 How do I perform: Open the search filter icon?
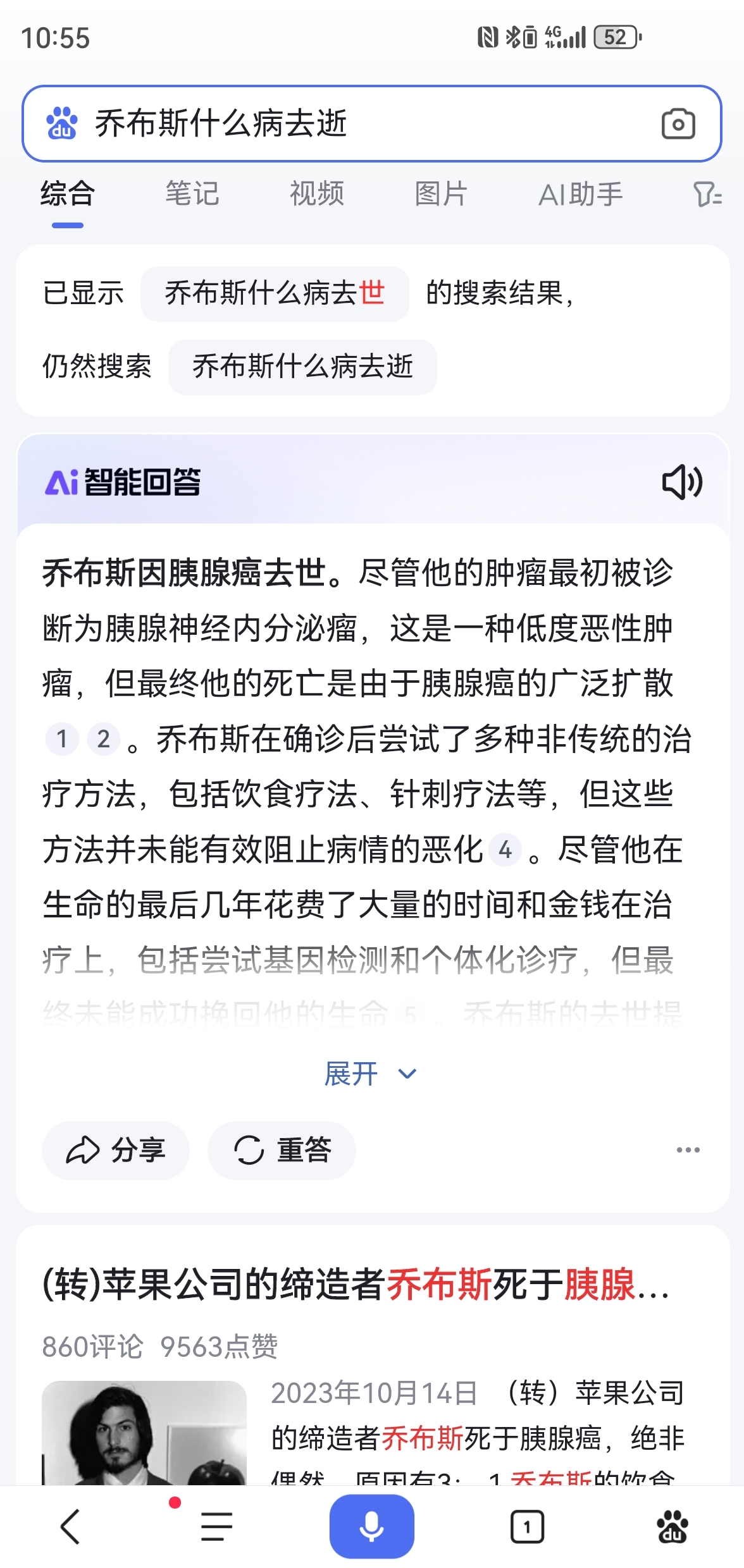(x=707, y=194)
